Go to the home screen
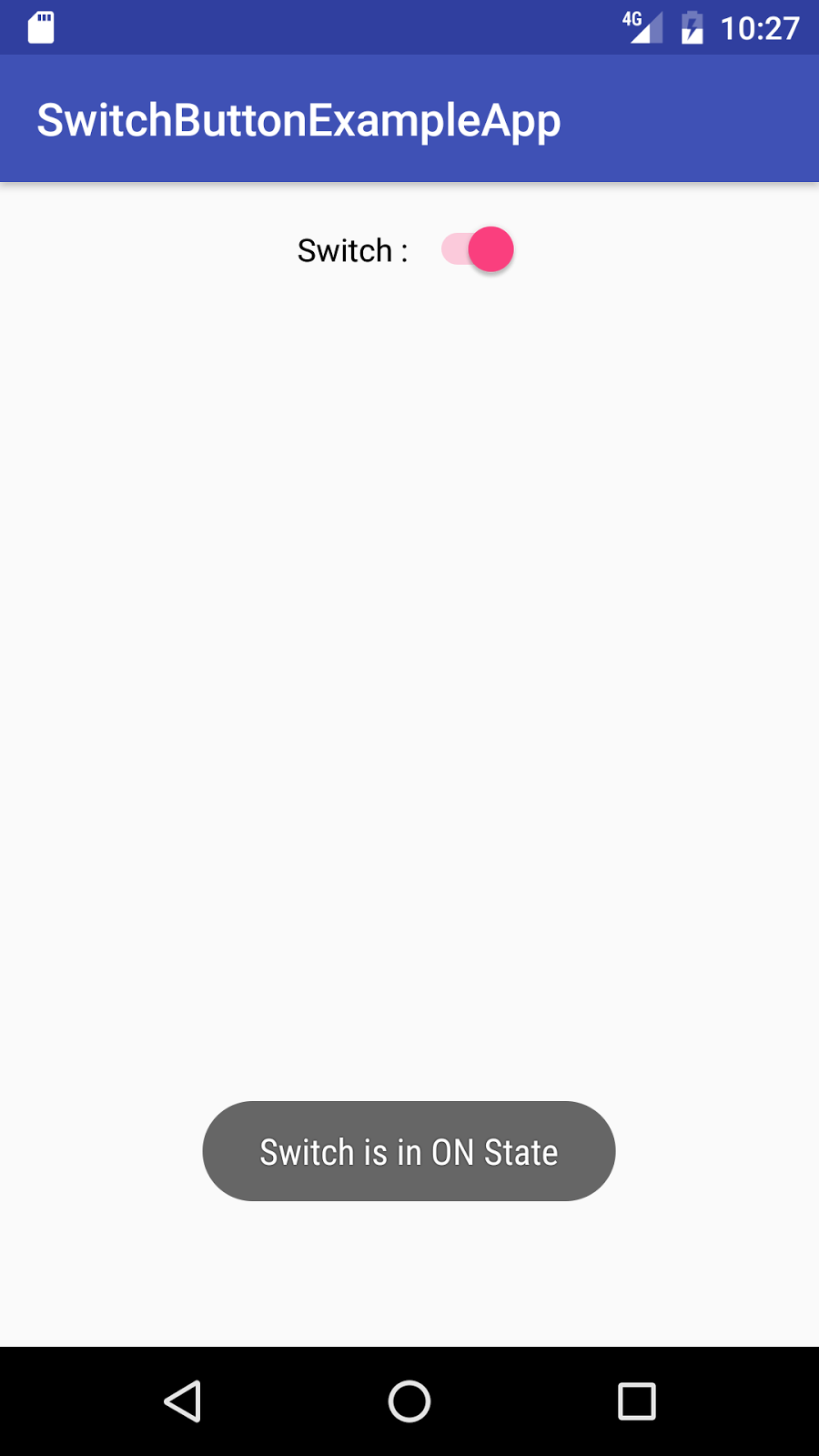This screenshot has height=1456, width=819. point(409,1401)
